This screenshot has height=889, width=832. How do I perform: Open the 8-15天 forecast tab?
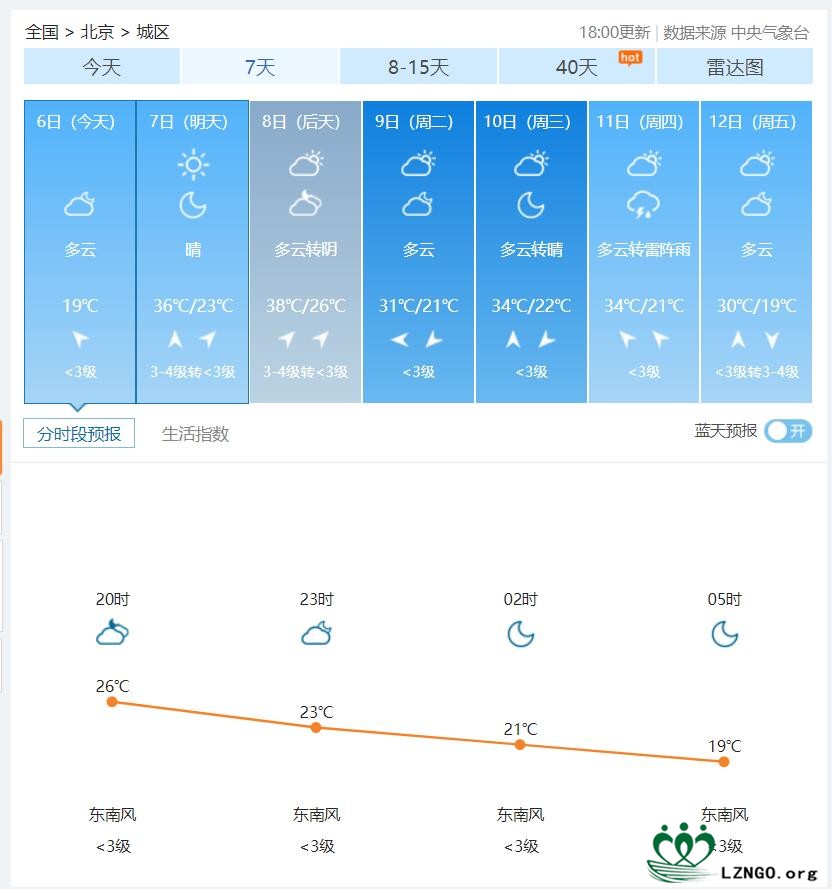(x=418, y=67)
